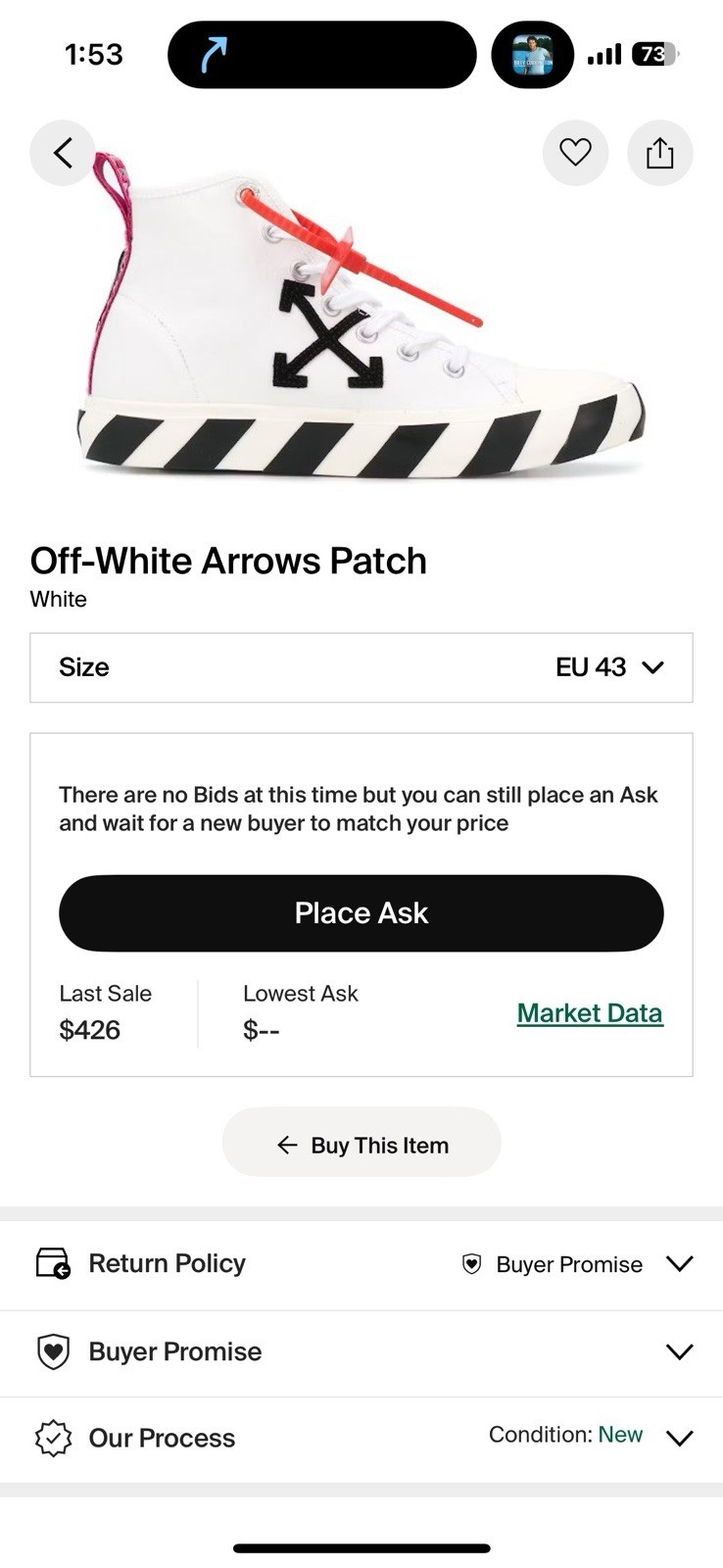723x1568 pixels.
Task: Toggle the heart to favorite this sneaker
Action: 575,152
